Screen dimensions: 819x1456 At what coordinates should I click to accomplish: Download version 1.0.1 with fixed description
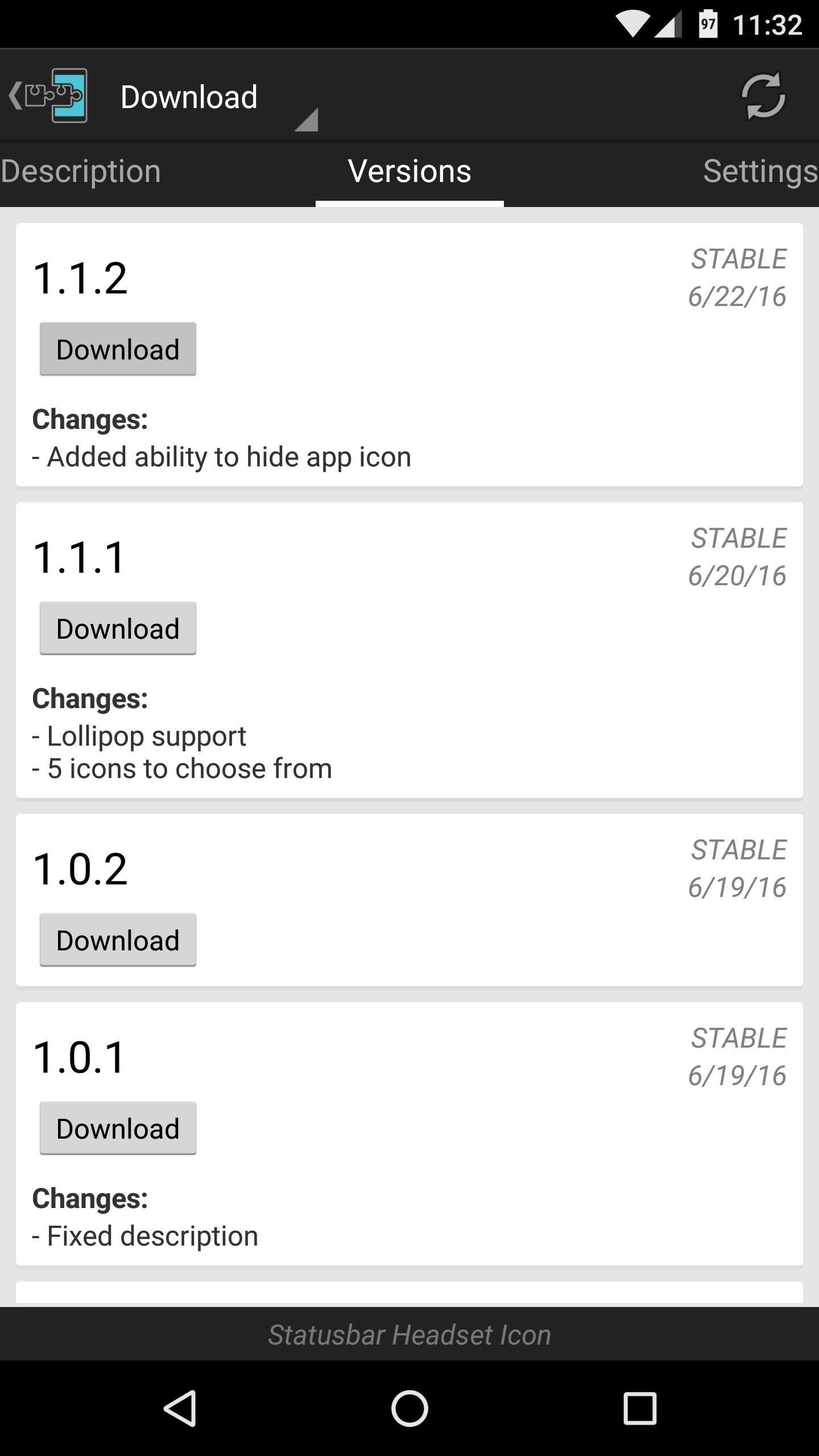click(117, 1128)
